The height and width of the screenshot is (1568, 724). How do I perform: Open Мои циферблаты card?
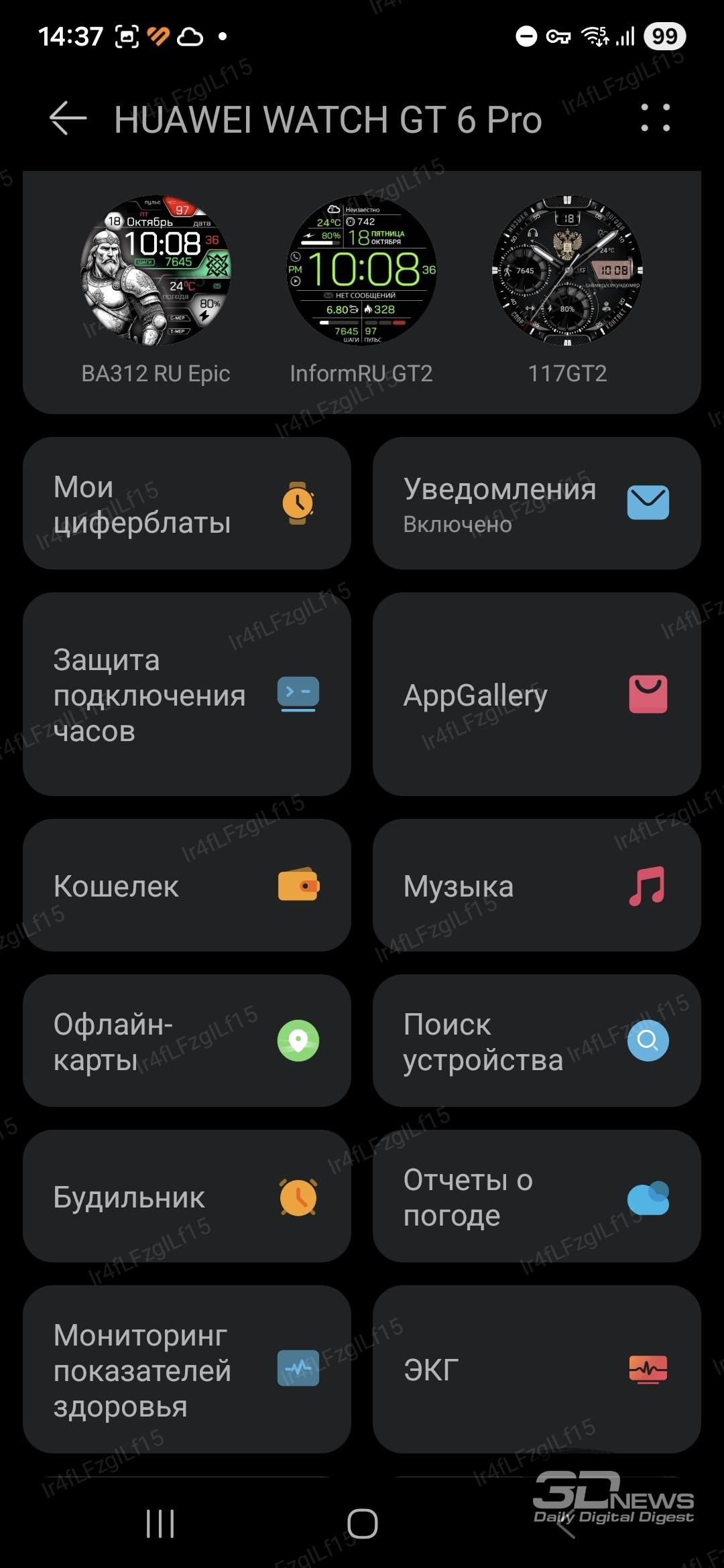click(187, 503)
